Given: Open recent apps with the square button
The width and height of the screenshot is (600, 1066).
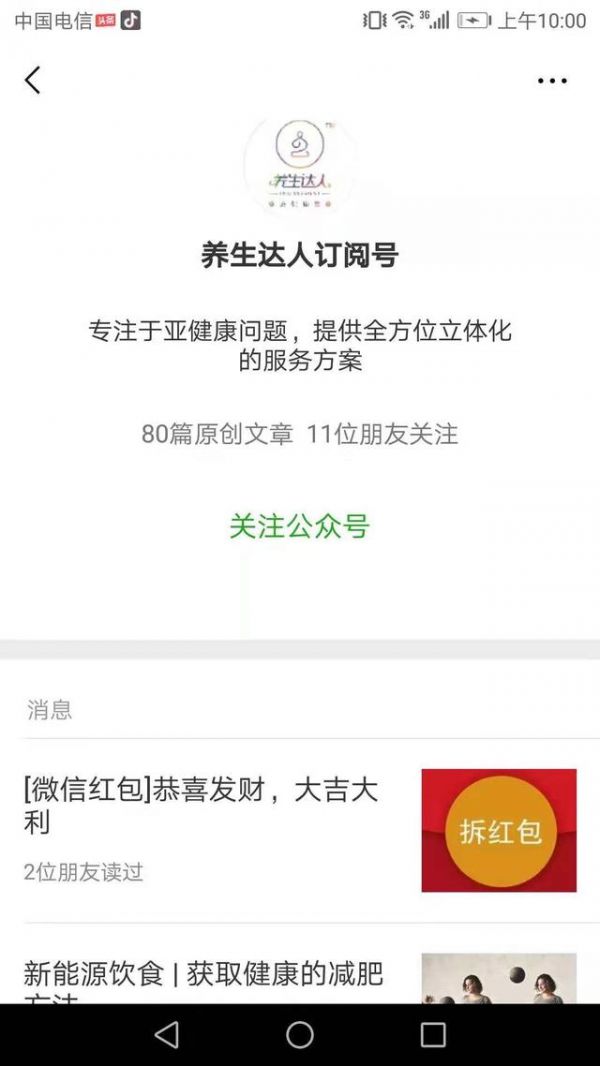Looking at the screenshot, I should click(x=433, y=1034).
